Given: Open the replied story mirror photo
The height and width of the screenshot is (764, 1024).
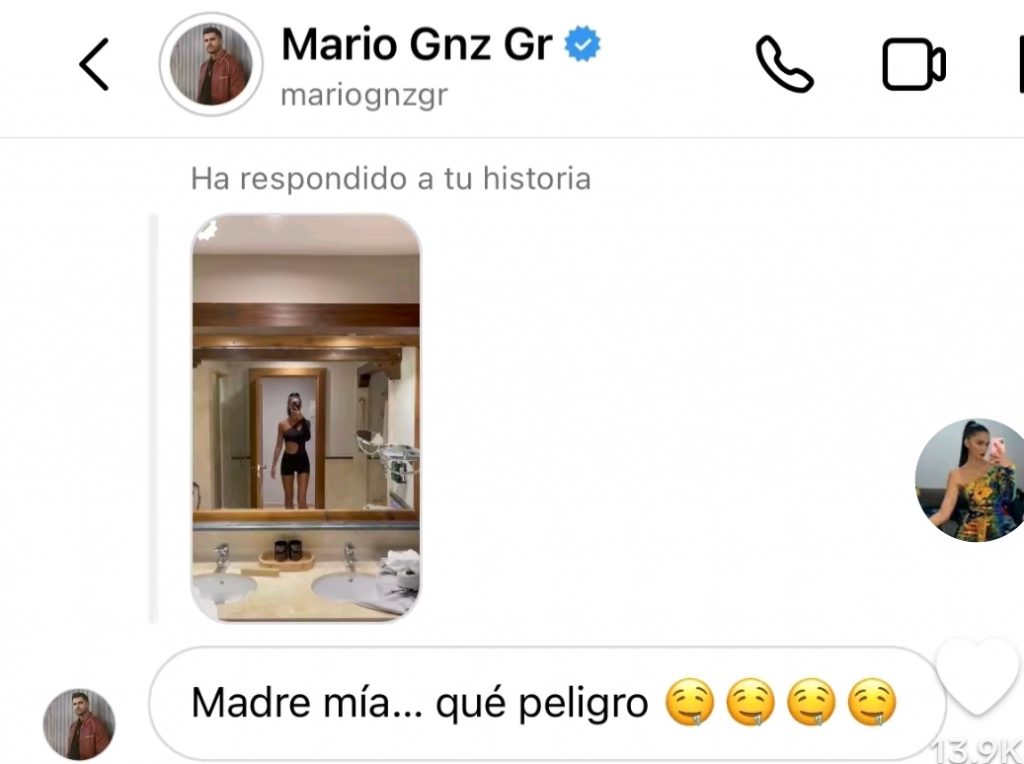Looking at the screenshot, I should pos(306,417).
